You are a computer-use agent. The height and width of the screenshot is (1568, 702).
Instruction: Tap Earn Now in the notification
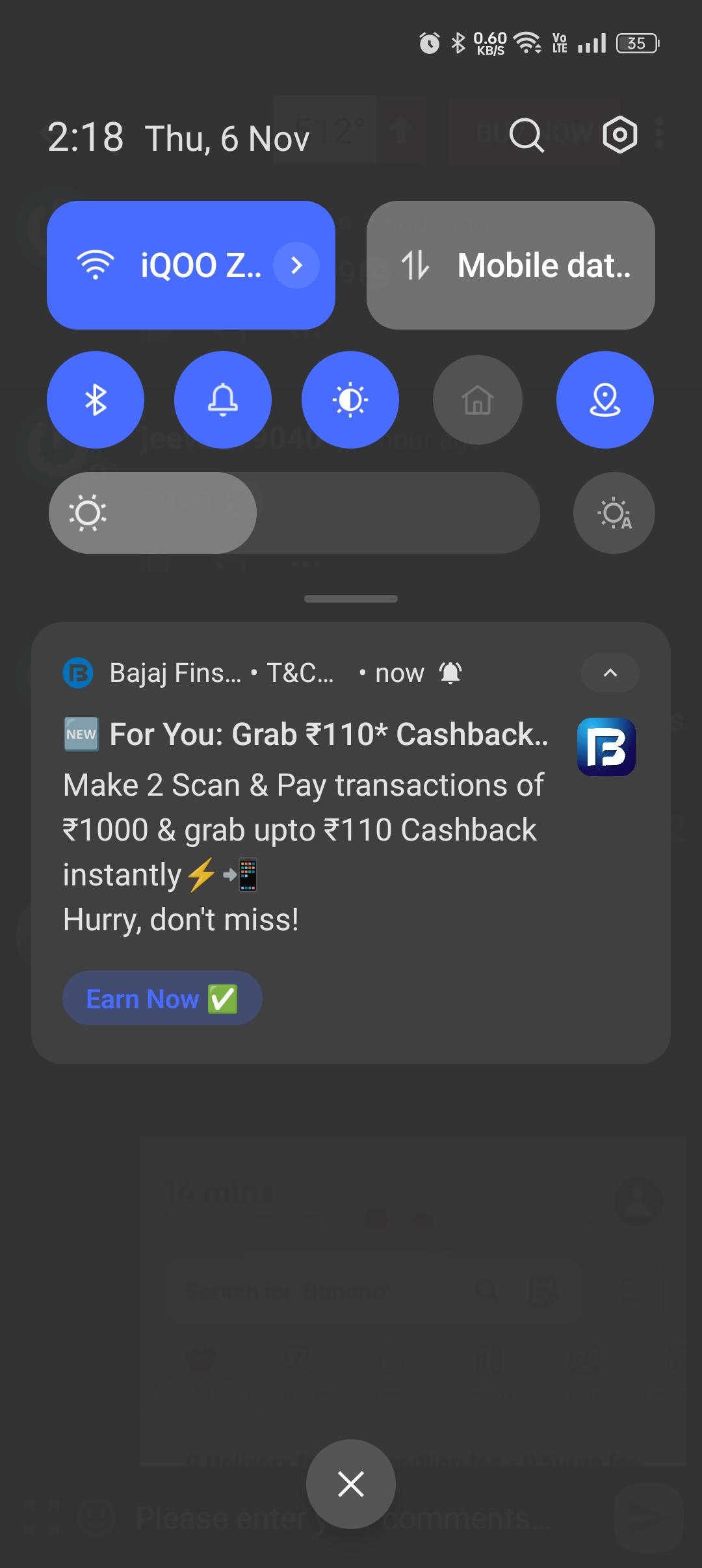[x=162, y=999]
